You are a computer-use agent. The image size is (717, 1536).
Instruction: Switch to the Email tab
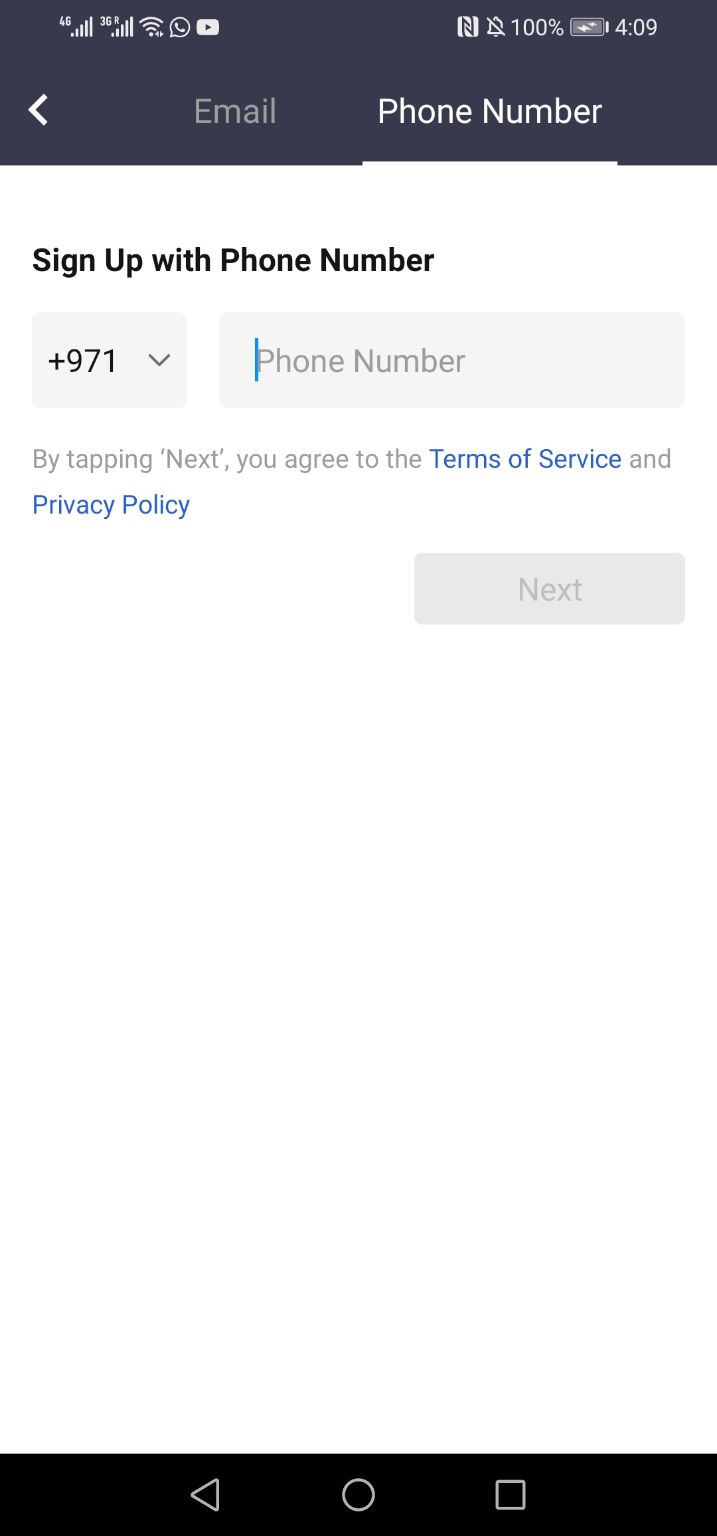click(235, 111)
